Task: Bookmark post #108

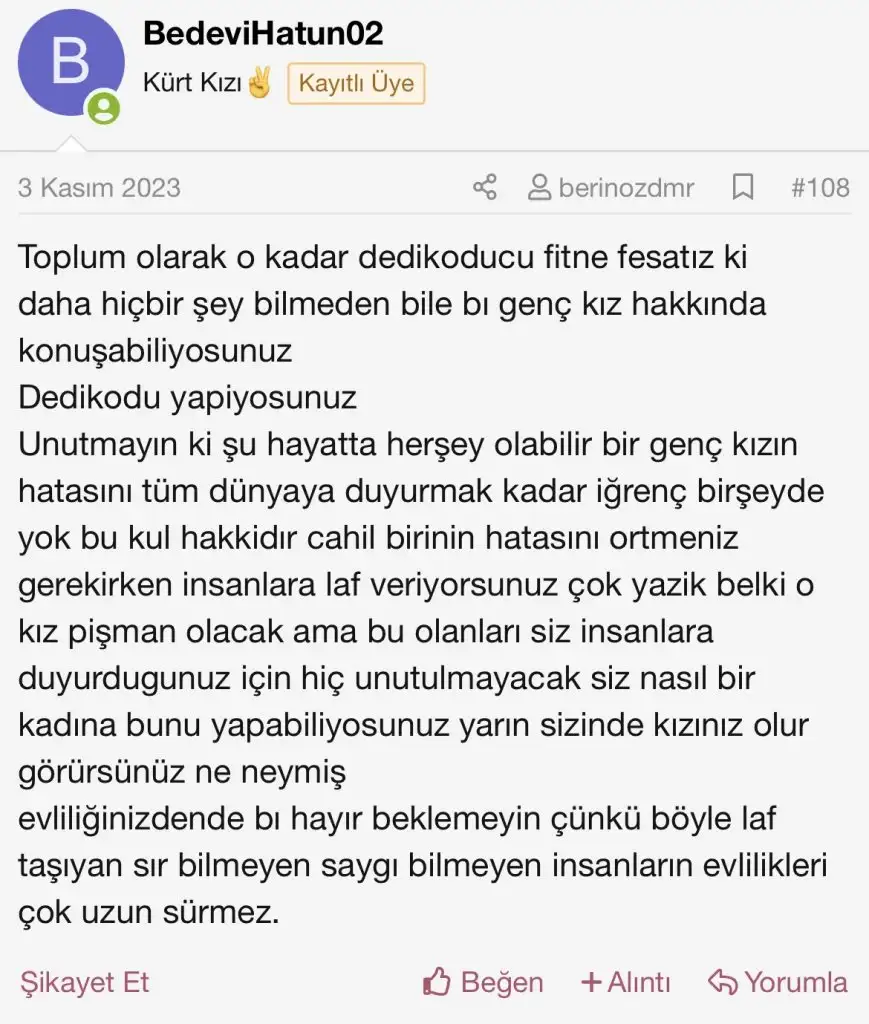Action: click(x=743, y=187)
